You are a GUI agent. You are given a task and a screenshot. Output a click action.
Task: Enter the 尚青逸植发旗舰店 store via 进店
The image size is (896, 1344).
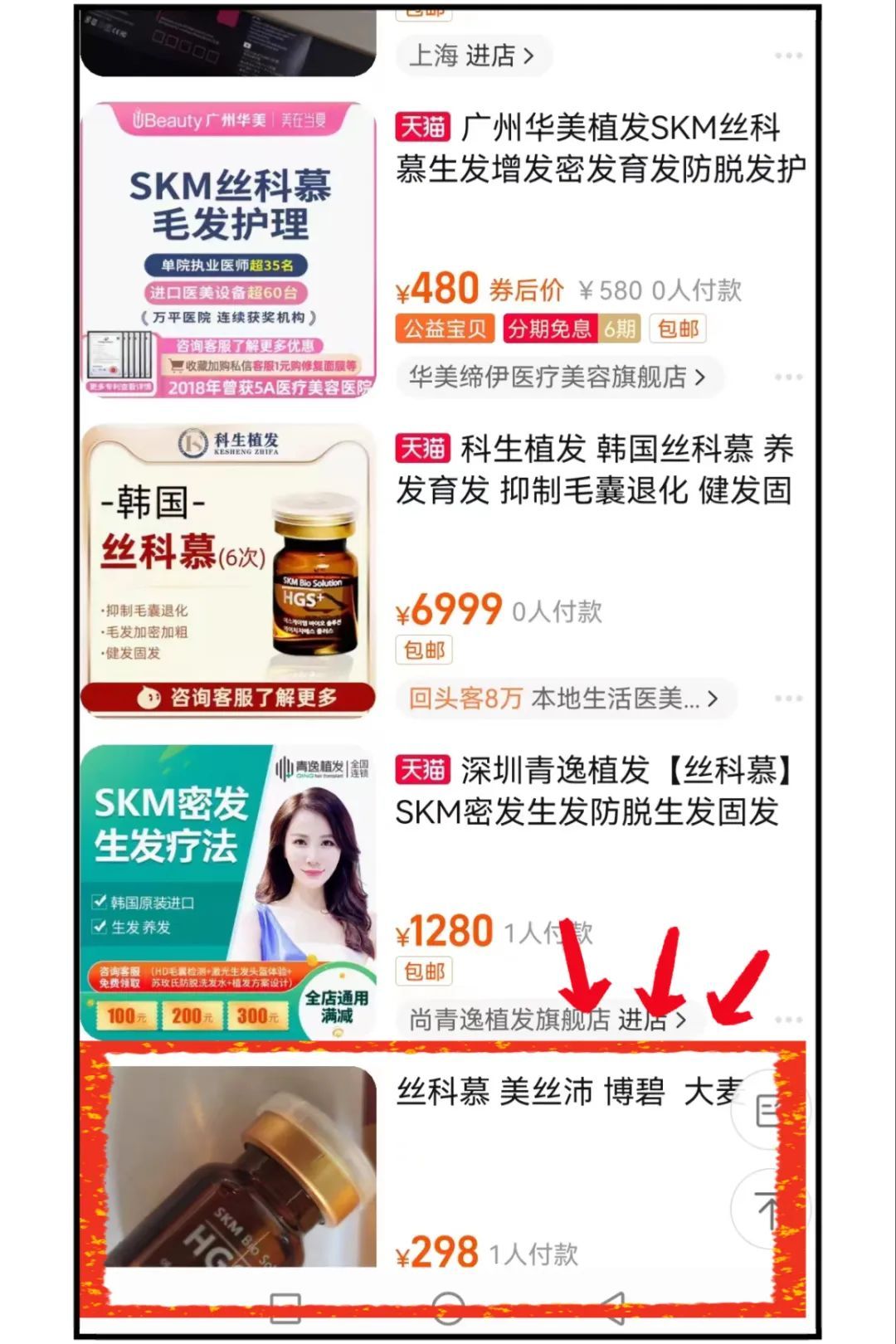coord(548,1020)
